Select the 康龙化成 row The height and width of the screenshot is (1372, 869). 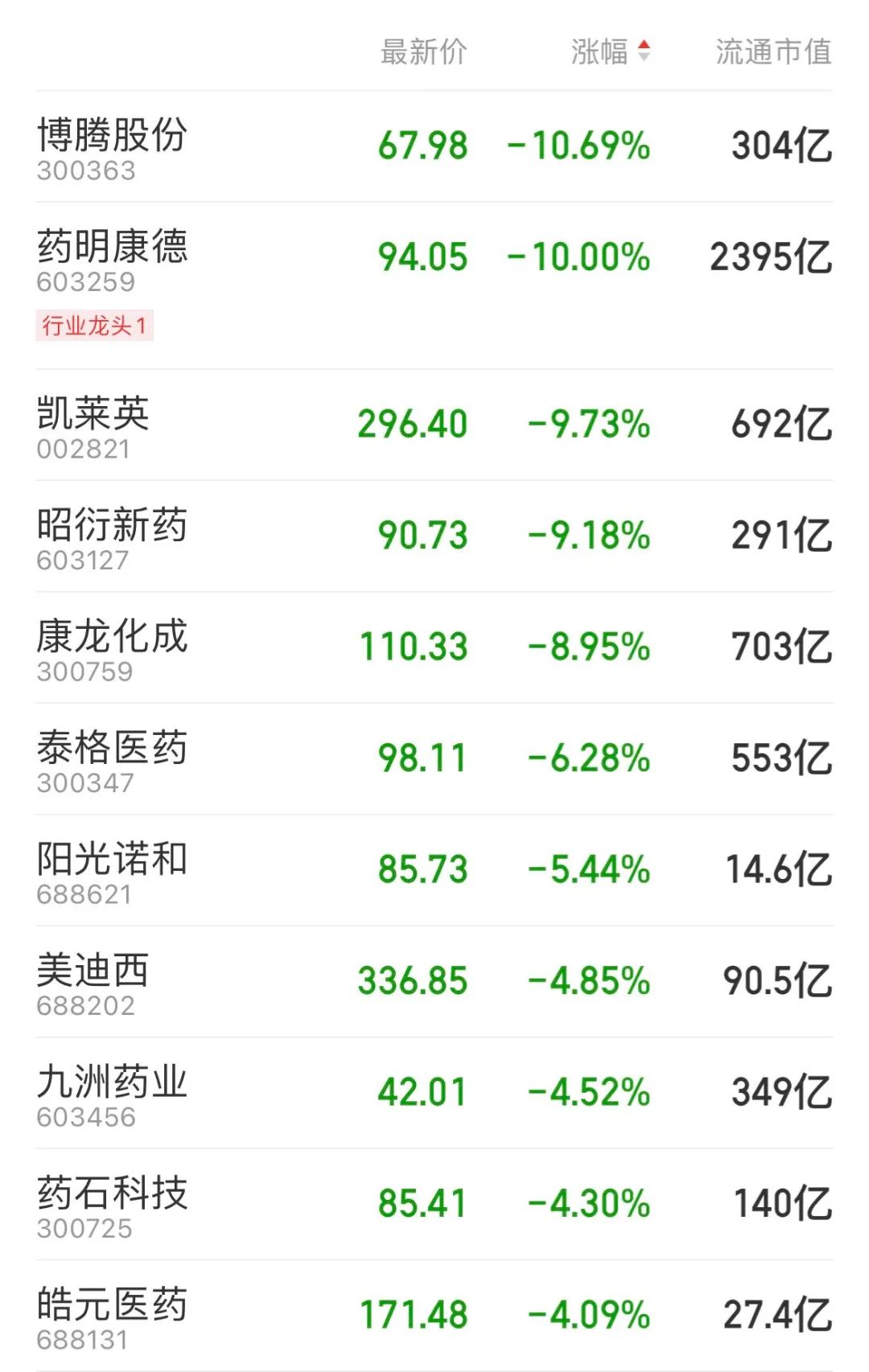pyautogui.click(x=434, y=648)
